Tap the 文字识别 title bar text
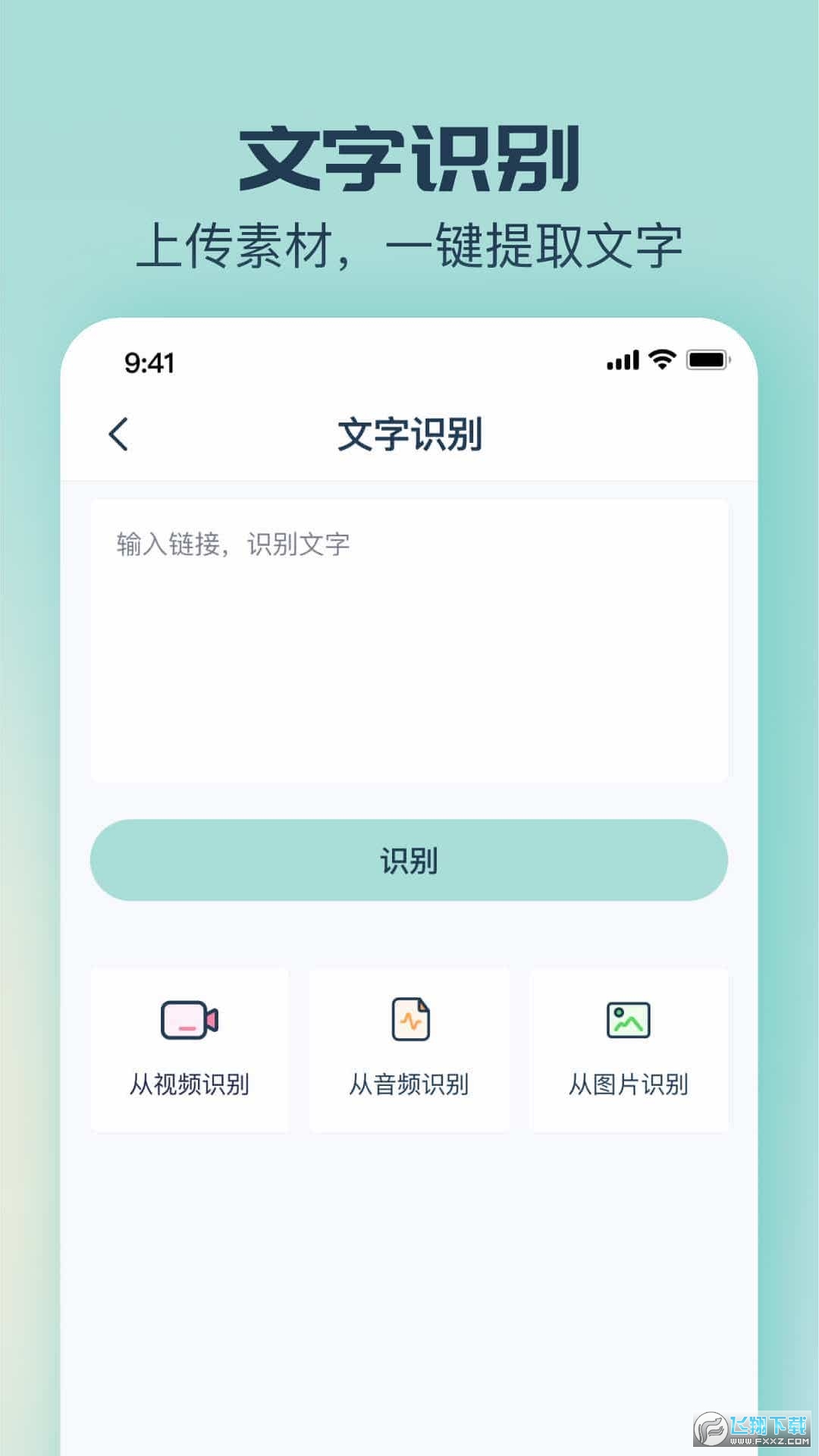 click(409, 435)
